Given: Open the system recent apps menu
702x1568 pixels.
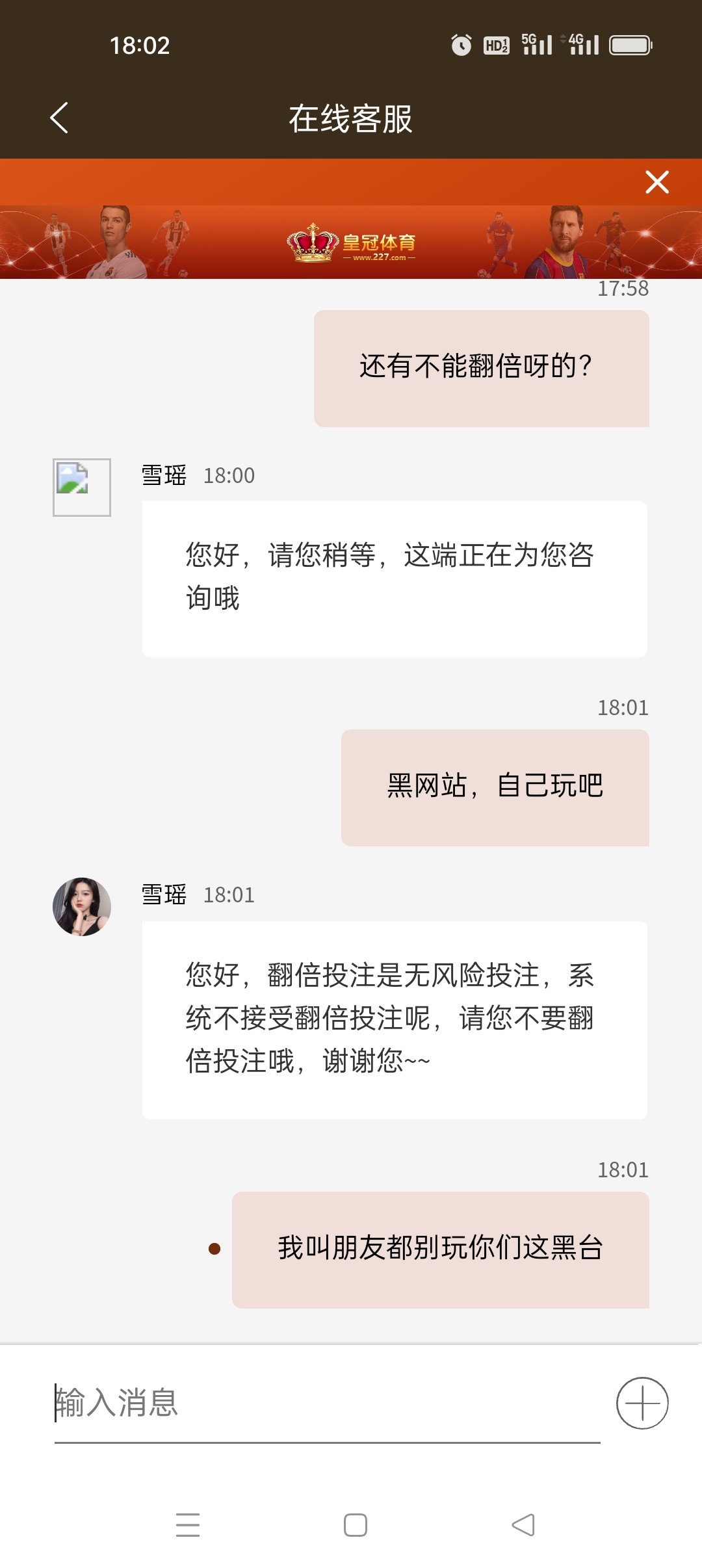Looking at the screenshot, I should click(x=188, y=1524).
